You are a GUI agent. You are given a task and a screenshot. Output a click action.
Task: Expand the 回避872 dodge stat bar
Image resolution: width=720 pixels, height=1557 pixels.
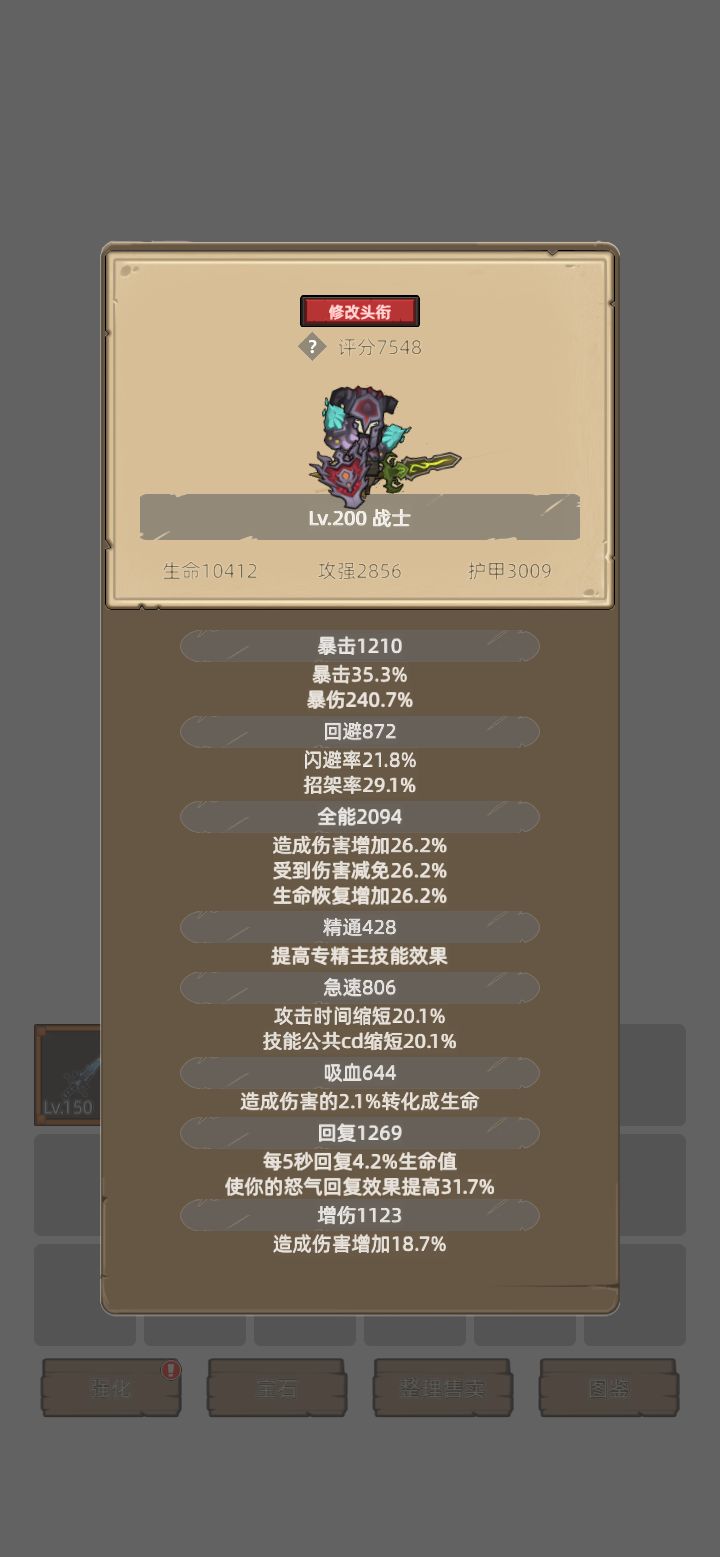pos(360,732)
